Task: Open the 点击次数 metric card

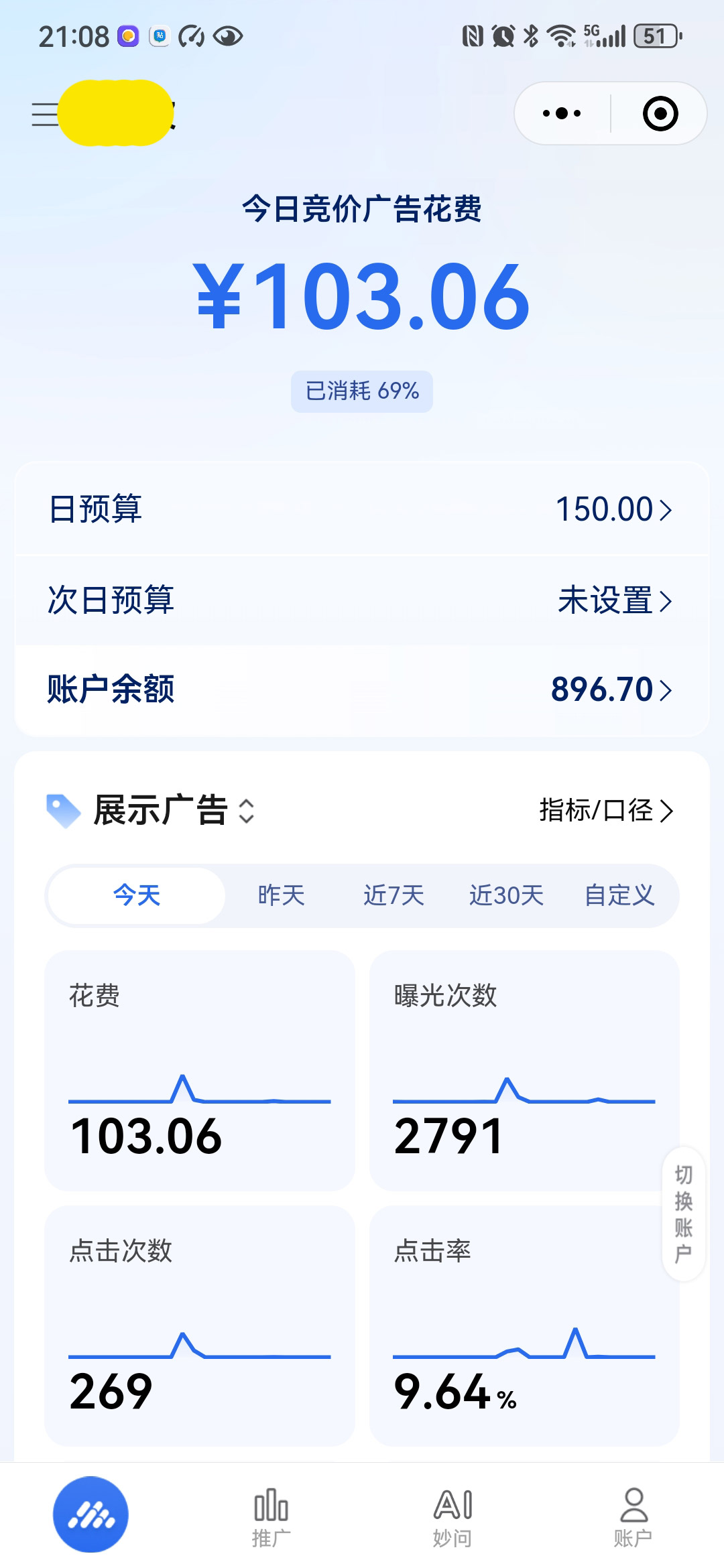Action: tap(199, 1325)
